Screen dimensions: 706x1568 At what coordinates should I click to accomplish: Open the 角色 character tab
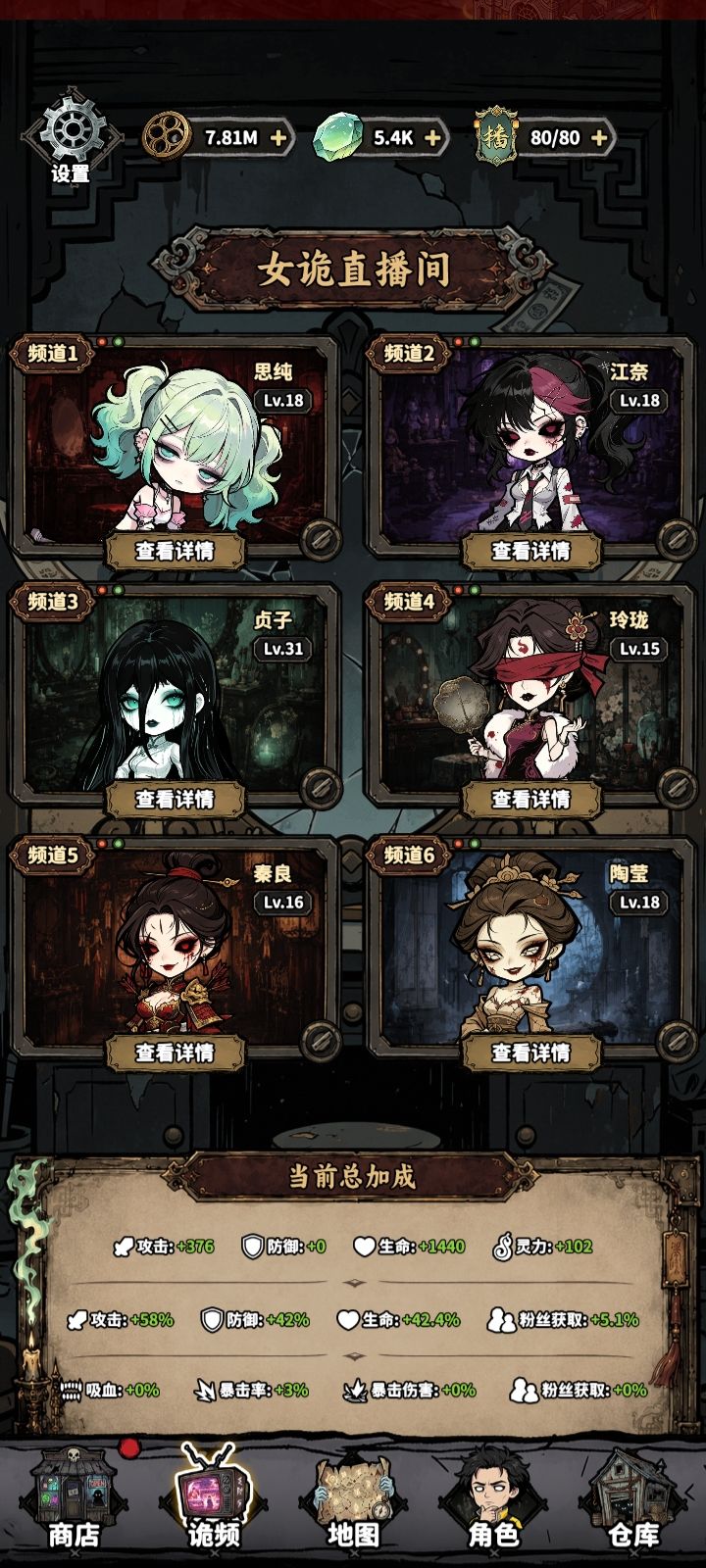[x=493, y=1499]
